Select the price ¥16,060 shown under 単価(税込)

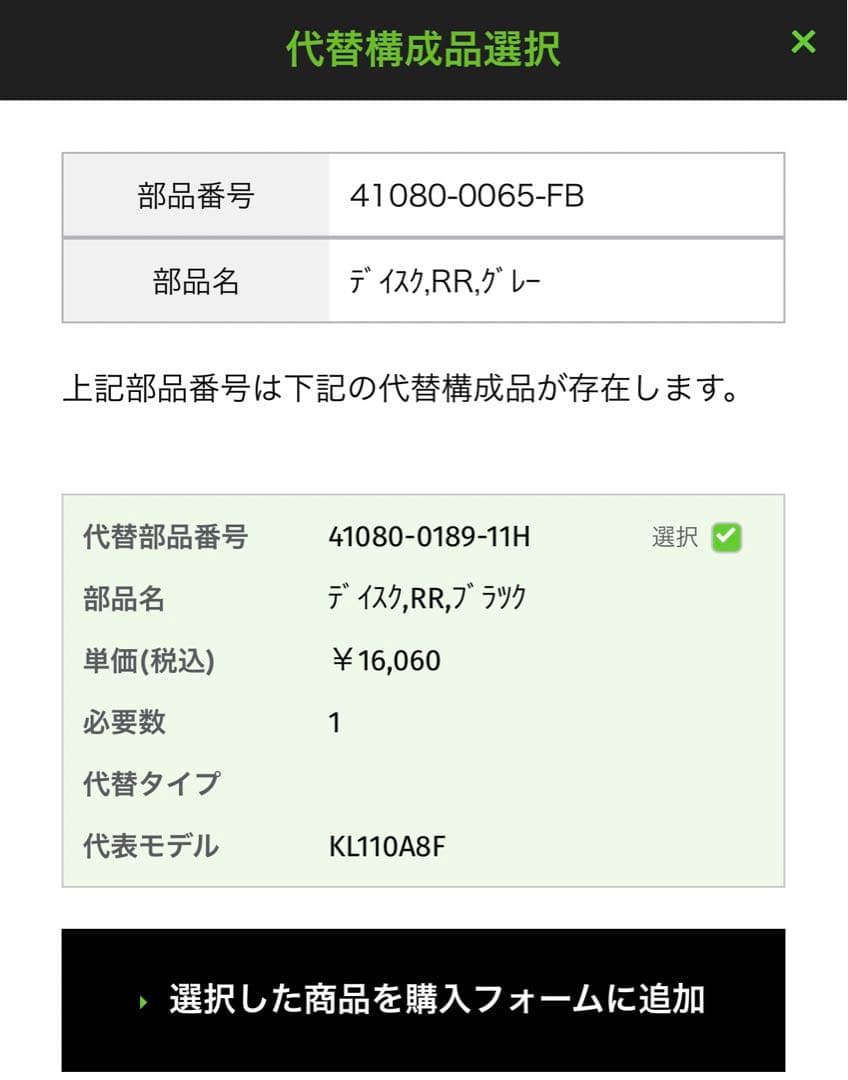387,660
